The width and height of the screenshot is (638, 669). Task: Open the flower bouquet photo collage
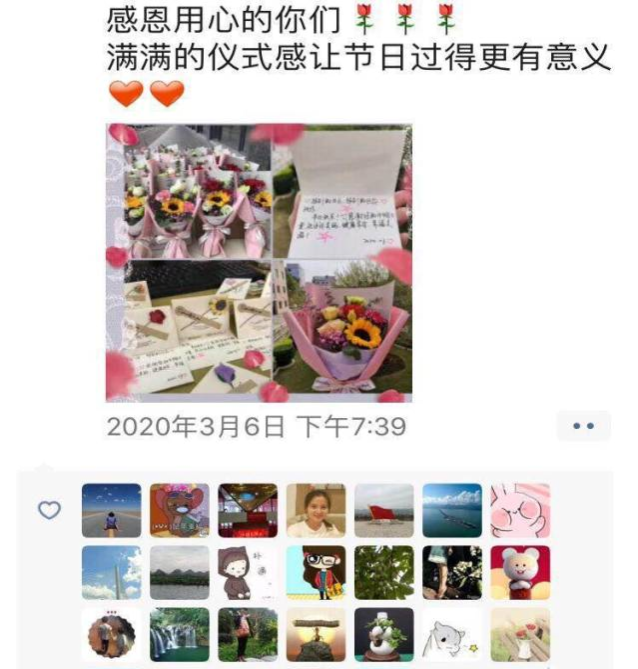click(x=259, y=262)
